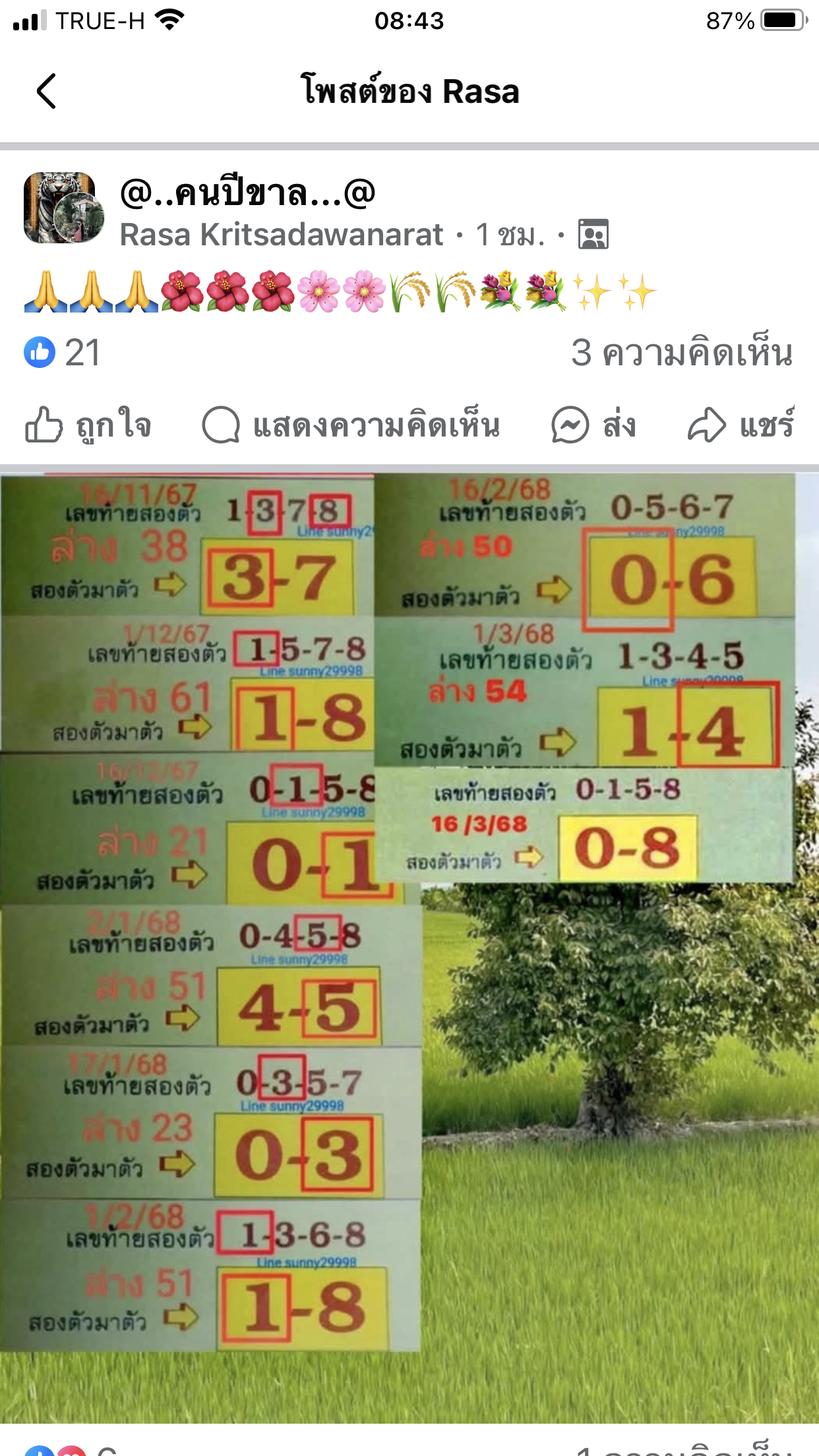Share the post with แชร์
The width and height of the screenshot is (819, 1456).
tap(741, 425)
